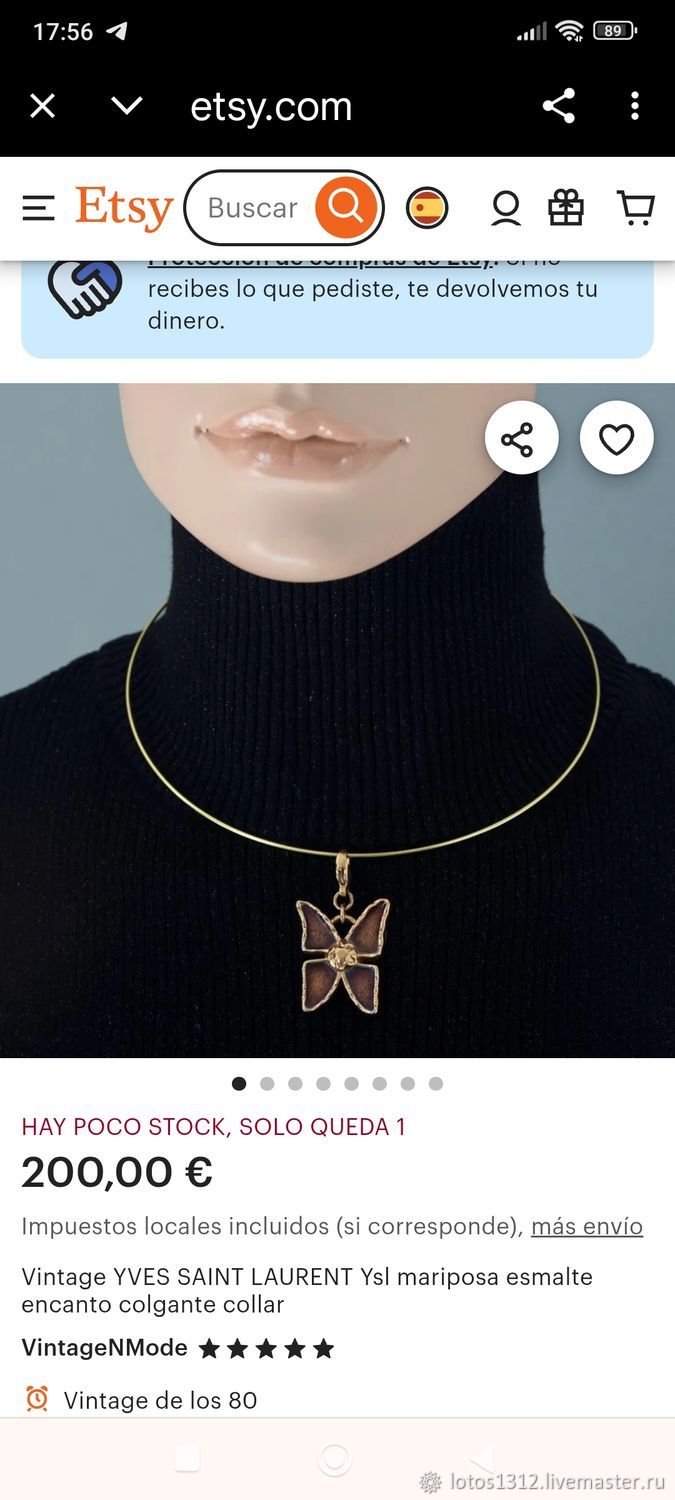Share the page from the browser top bar
Screen dimensions: 675x1500
click(558, 106)
